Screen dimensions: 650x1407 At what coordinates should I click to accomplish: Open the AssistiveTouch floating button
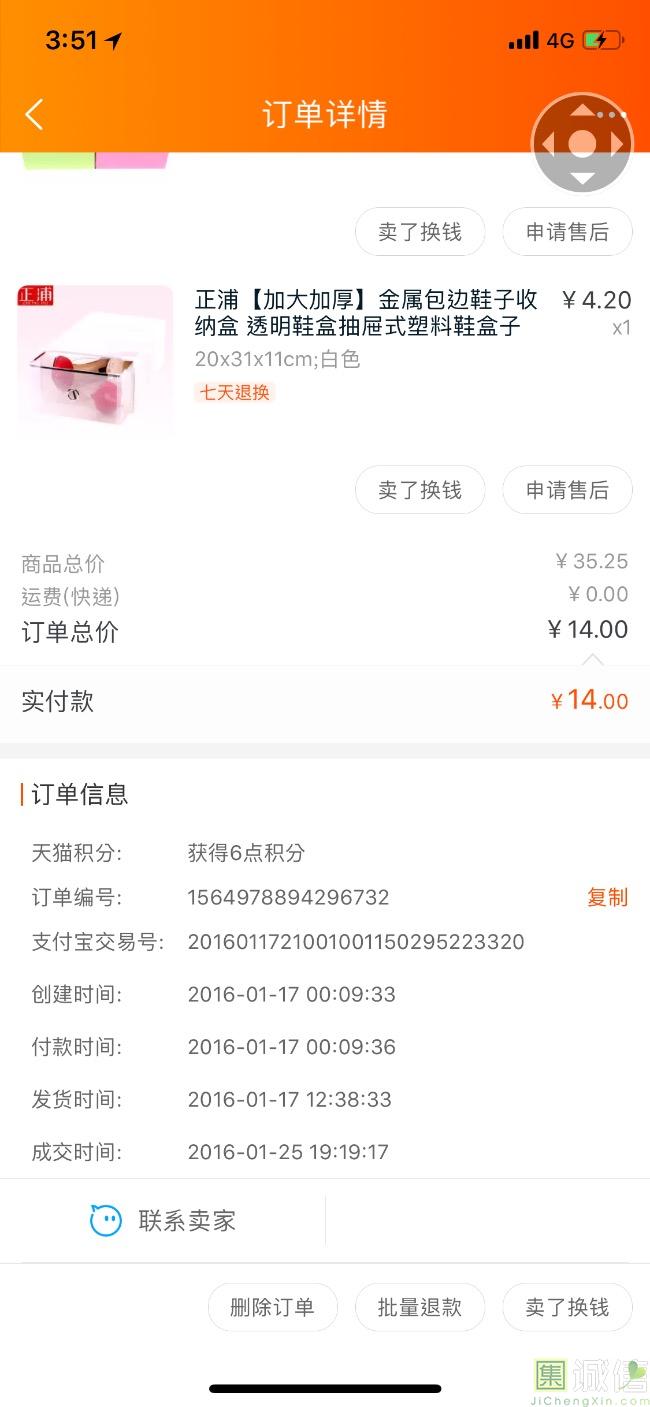582,143
